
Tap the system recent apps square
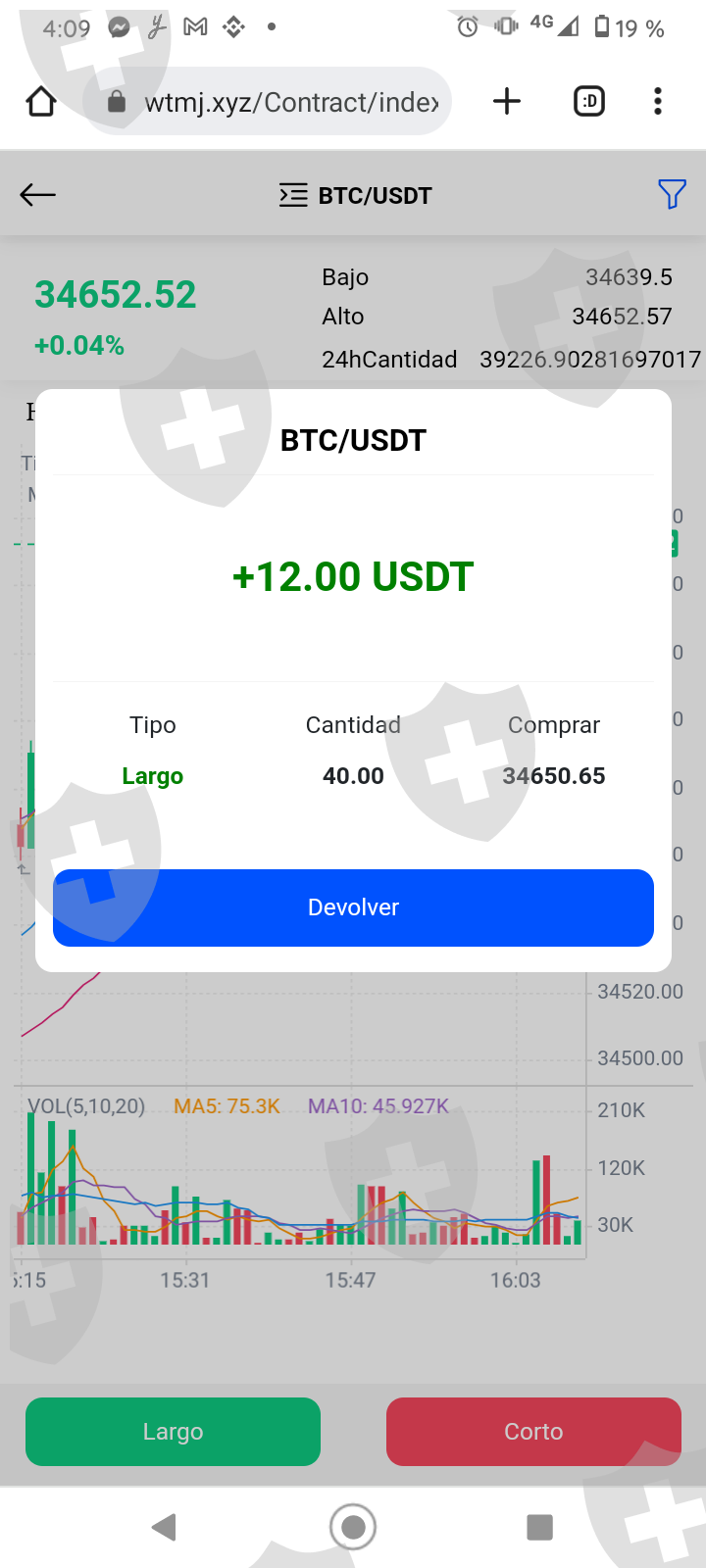540,1527
